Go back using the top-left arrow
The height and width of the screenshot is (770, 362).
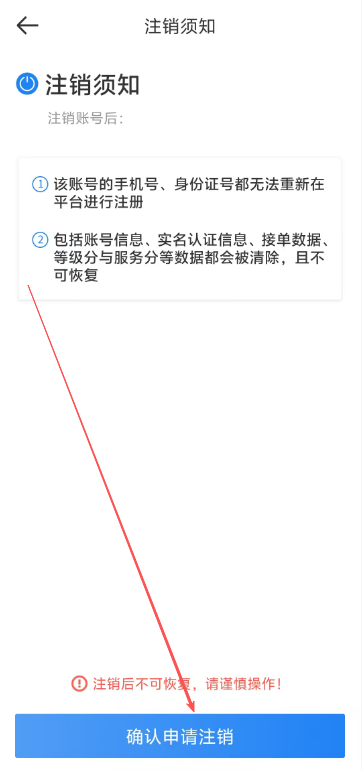27,26
